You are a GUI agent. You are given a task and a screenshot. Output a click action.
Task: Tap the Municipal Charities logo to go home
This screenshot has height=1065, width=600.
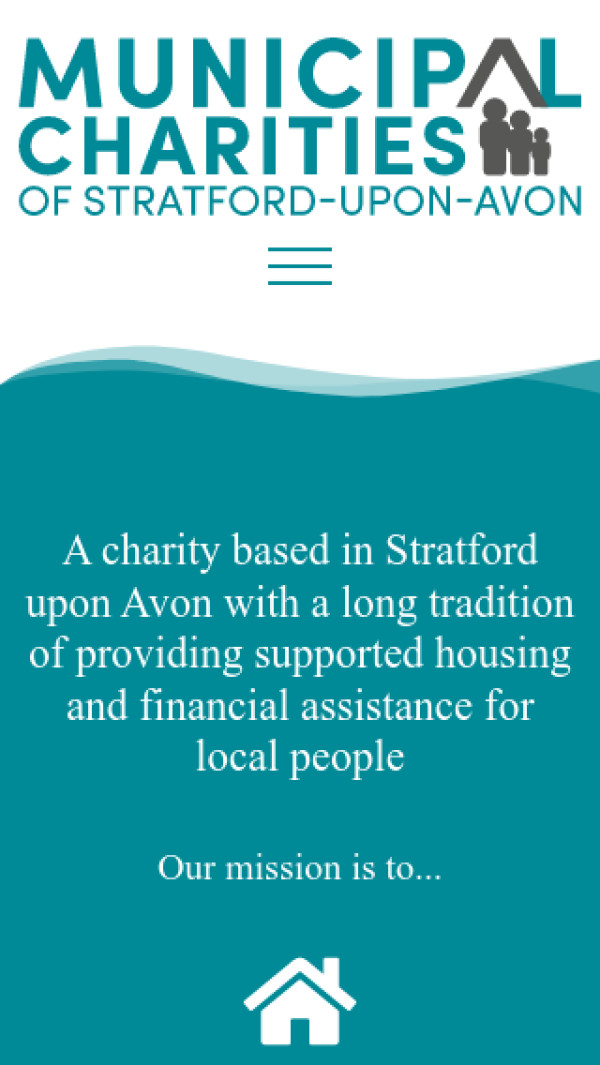pos(300,124)
